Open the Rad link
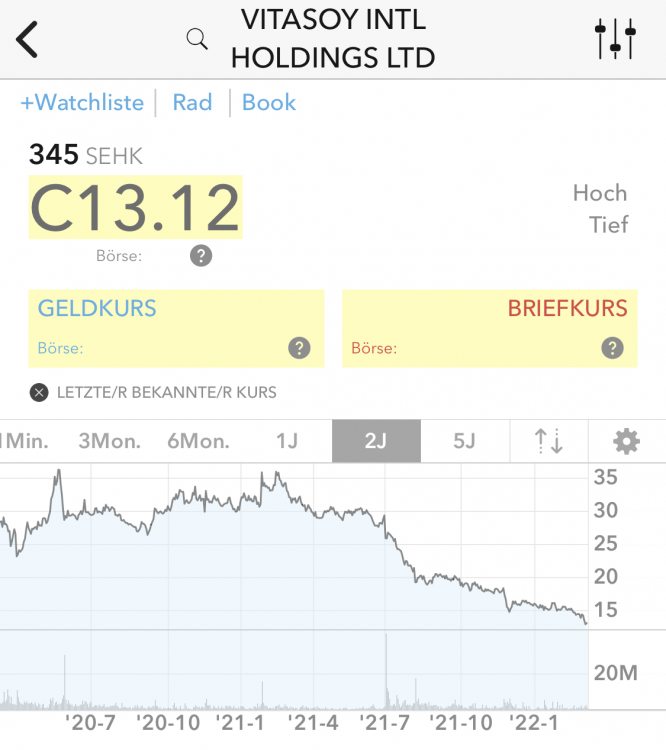The width and height of the screenshot is (666, 750). pos(192,103)
